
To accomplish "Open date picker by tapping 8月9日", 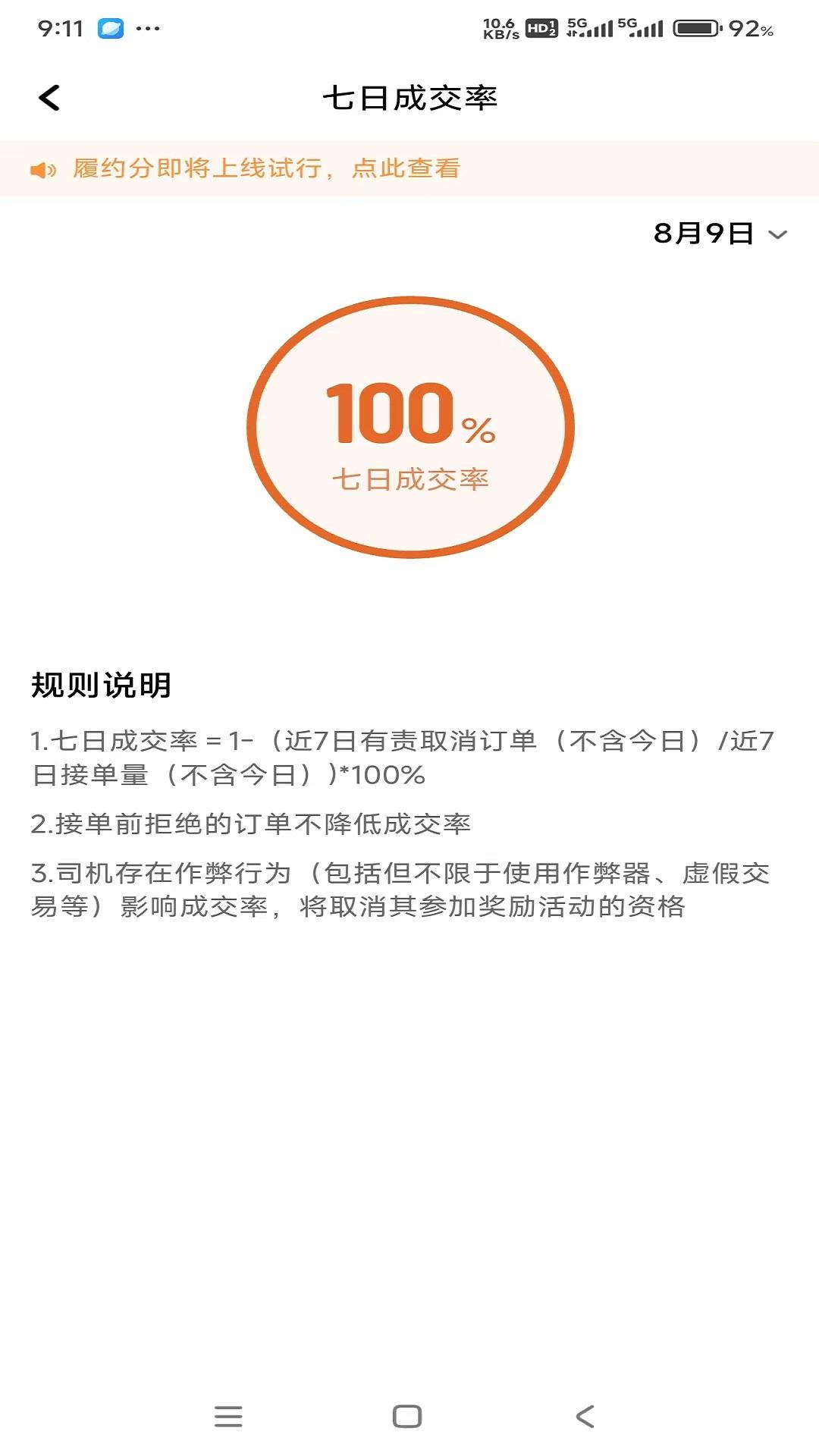I will (x=701, y=235).
